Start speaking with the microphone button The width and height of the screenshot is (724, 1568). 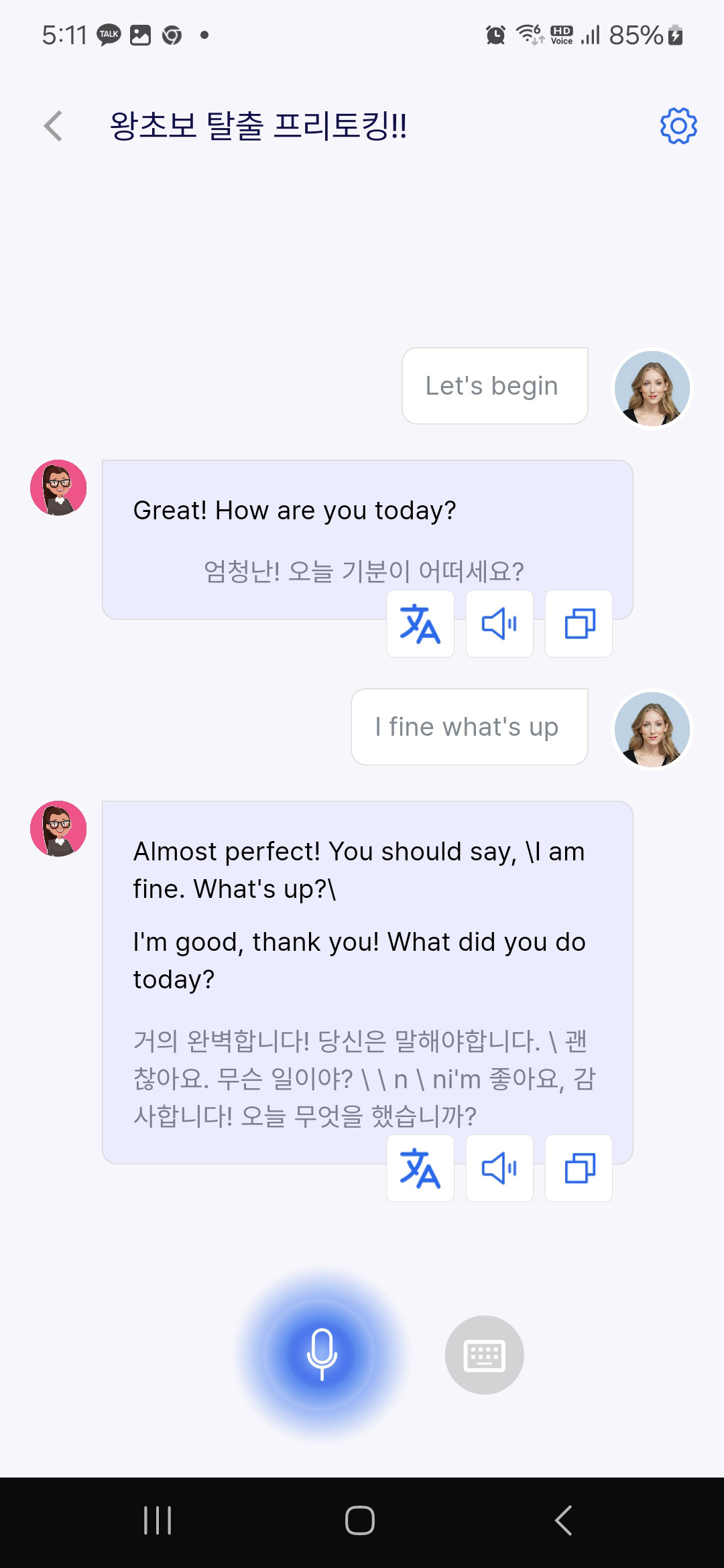click(322, 1354)
